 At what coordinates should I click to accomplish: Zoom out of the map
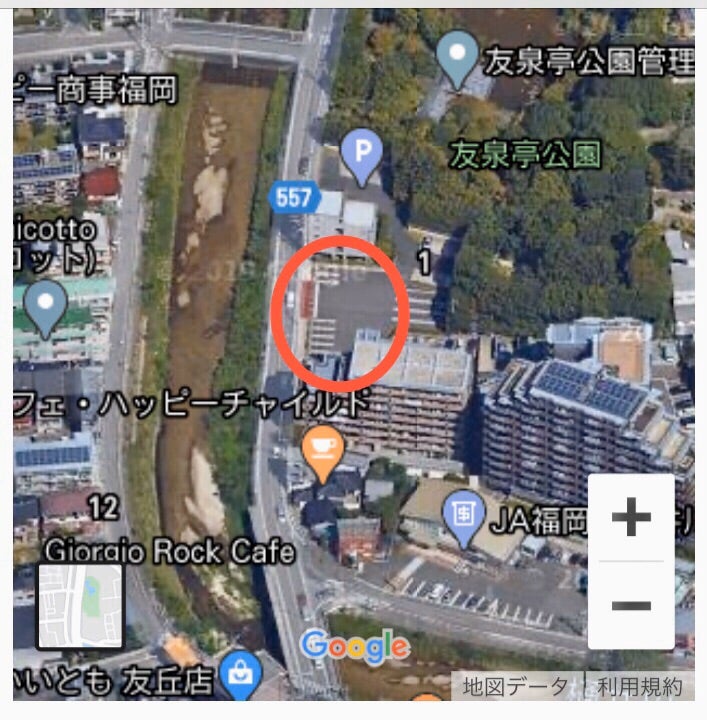631,605
